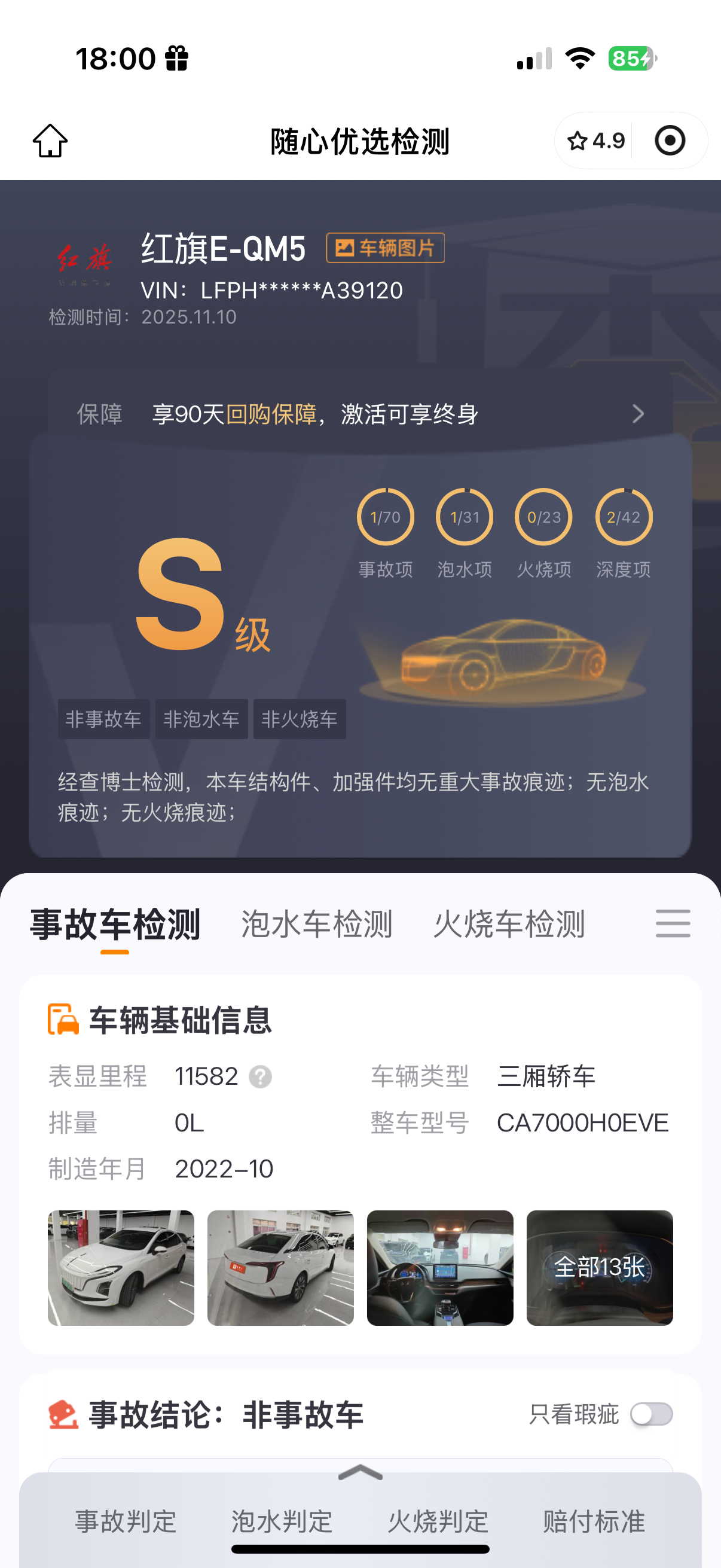The height and width of the screenshot is (1568, 721).
Task: Select 泡水判定 in the bottom bar
Action: pyautogui.click(x=280, y=1523)
